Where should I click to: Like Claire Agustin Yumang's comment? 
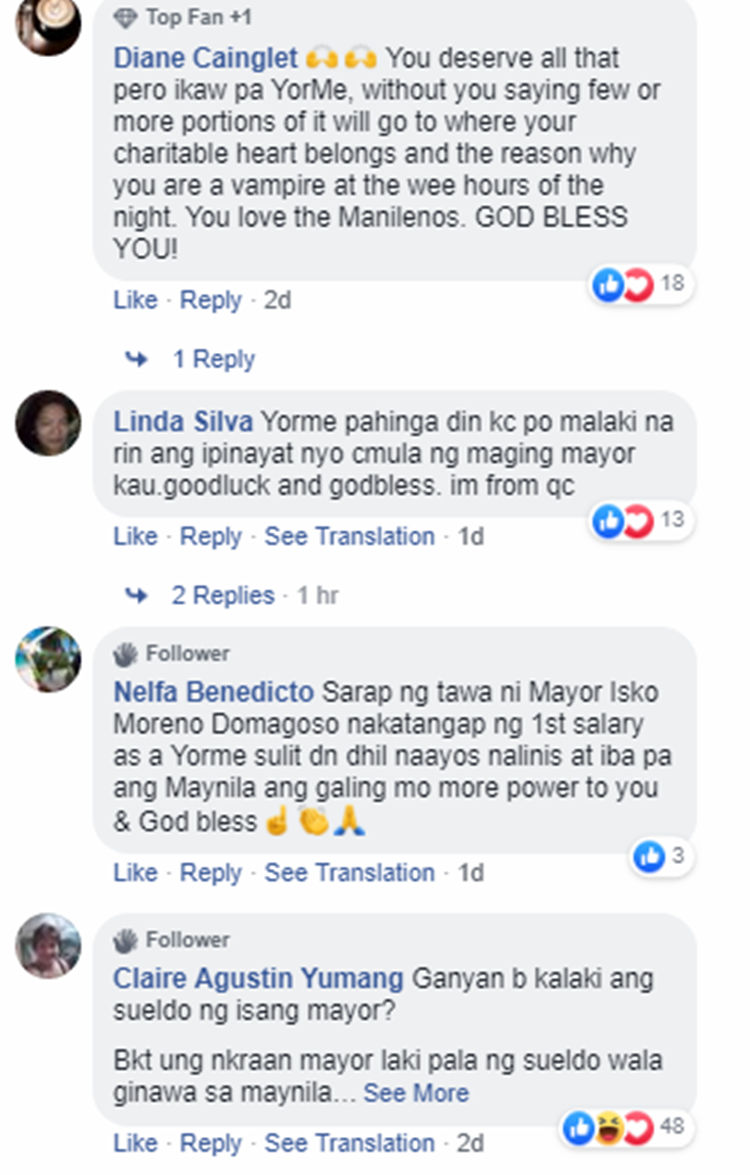pyautogui.click(x=135, y=1142)
